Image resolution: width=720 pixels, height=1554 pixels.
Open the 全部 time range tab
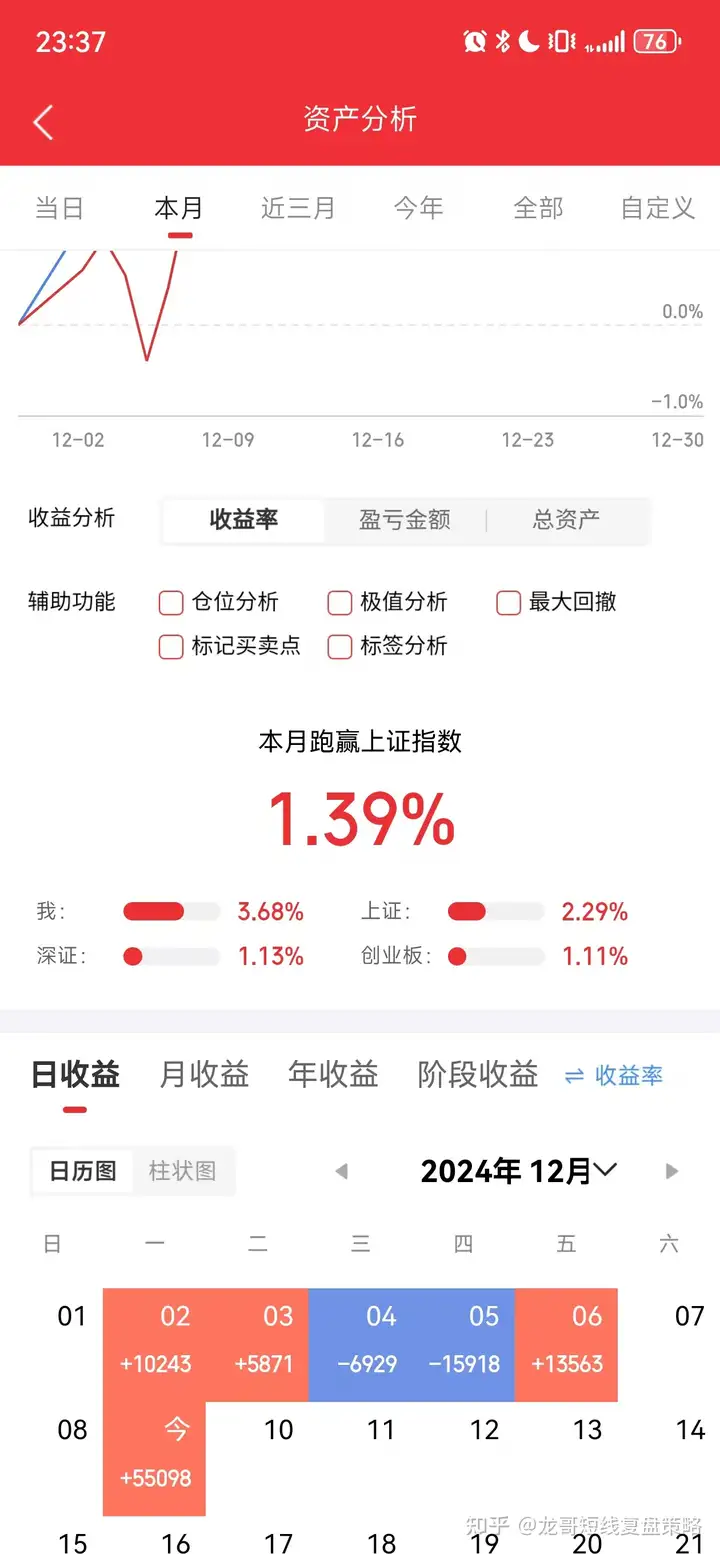tap(538, 208)
